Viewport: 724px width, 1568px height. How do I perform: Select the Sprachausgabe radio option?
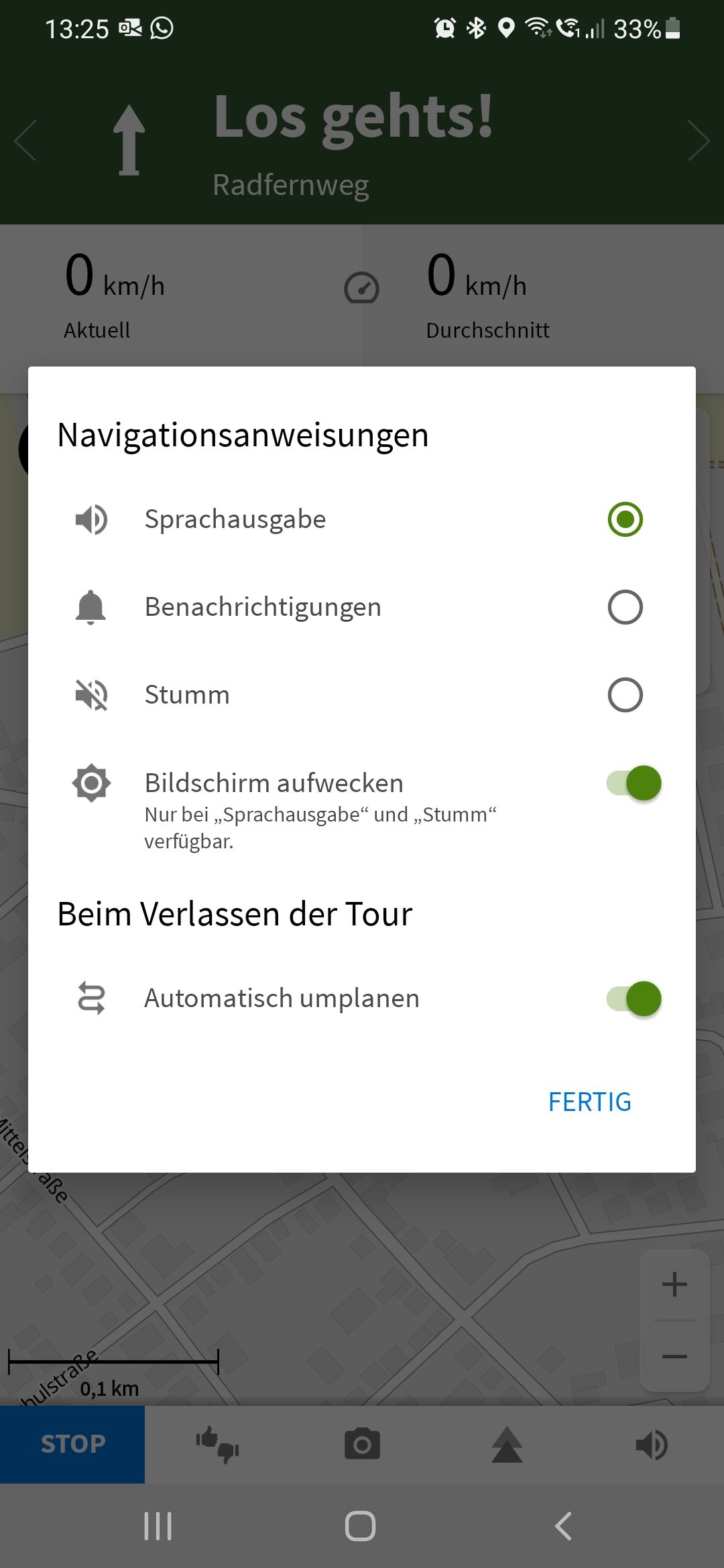click(625, 519)
